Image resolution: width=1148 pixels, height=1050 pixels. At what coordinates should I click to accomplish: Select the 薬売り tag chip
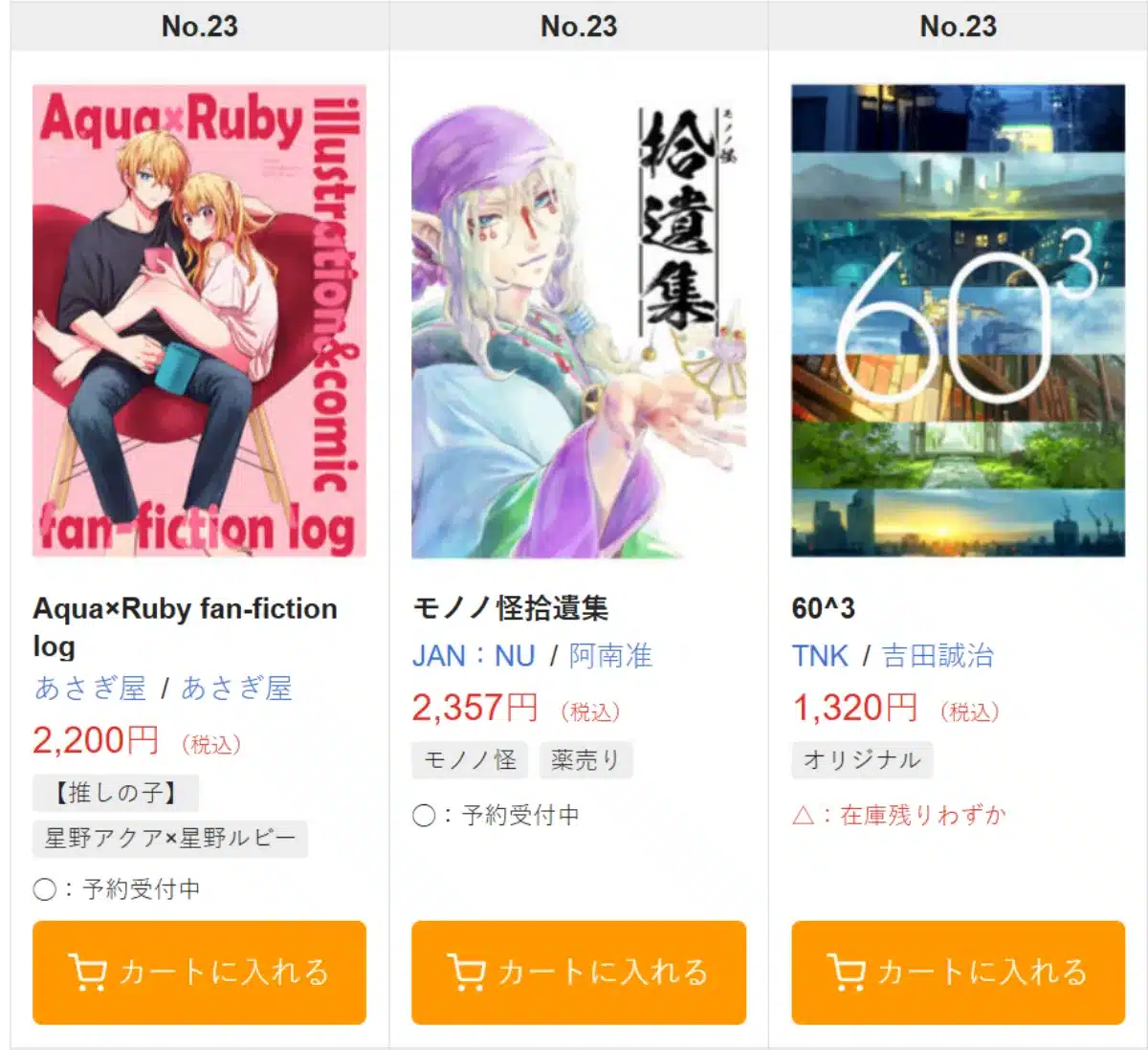click(585, 760)
